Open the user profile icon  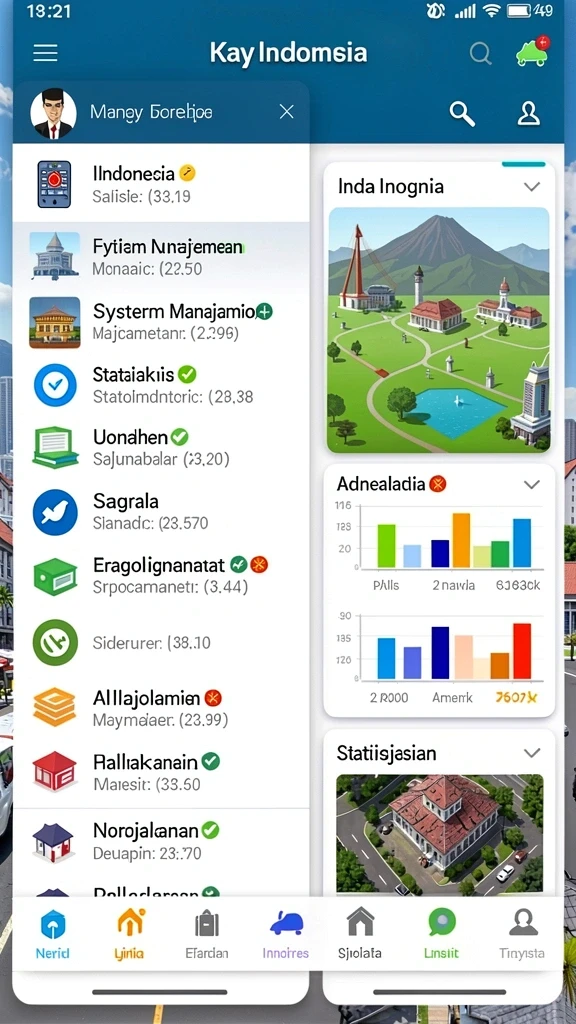pyautogui.click(x=528, y=113)
